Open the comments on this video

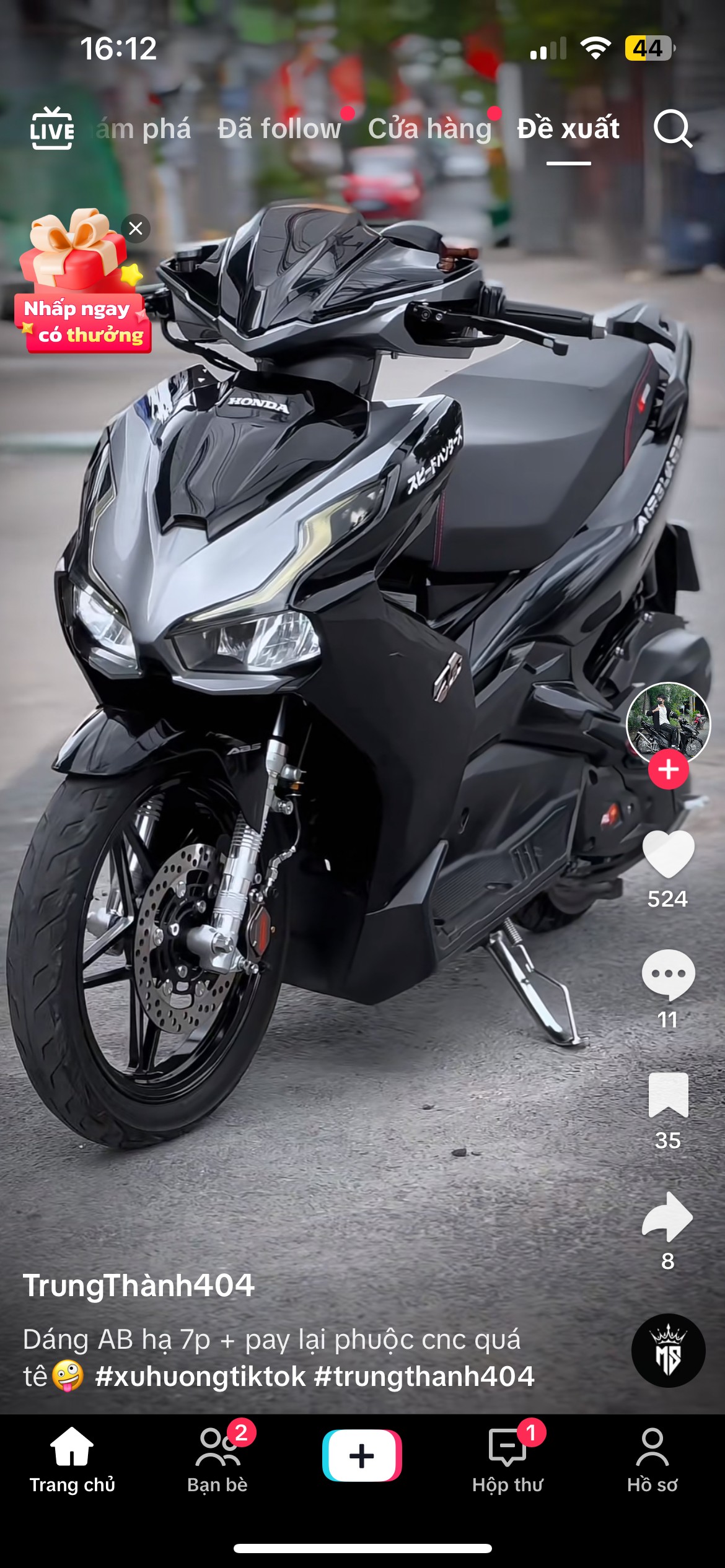668,975
